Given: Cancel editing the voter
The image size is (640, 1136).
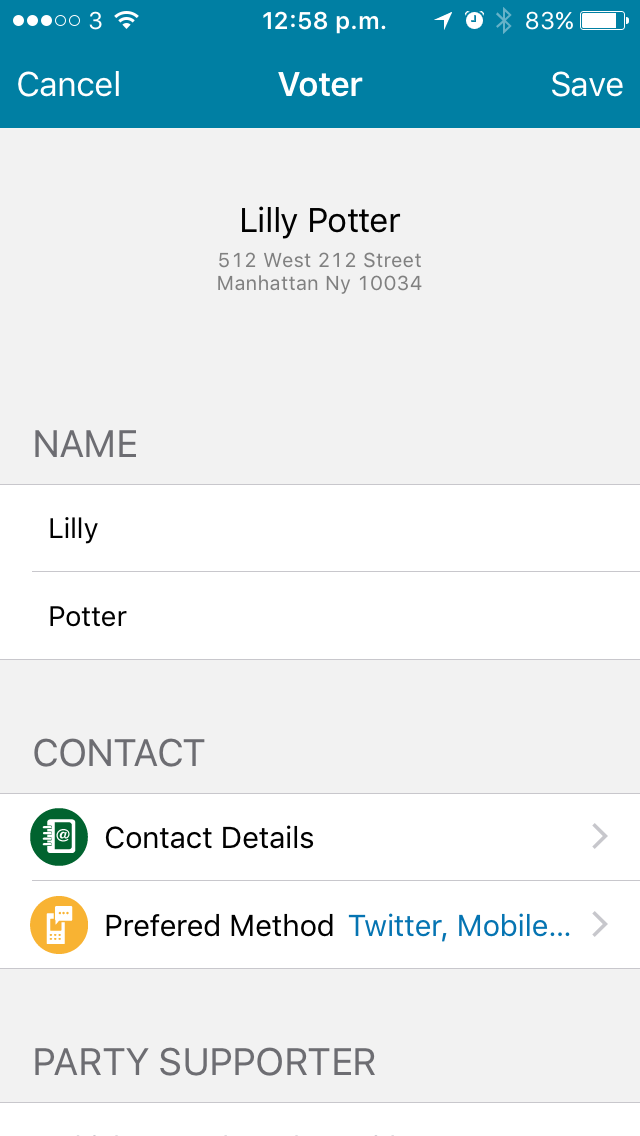Looking at the screenshot, I should click(69, 85).
